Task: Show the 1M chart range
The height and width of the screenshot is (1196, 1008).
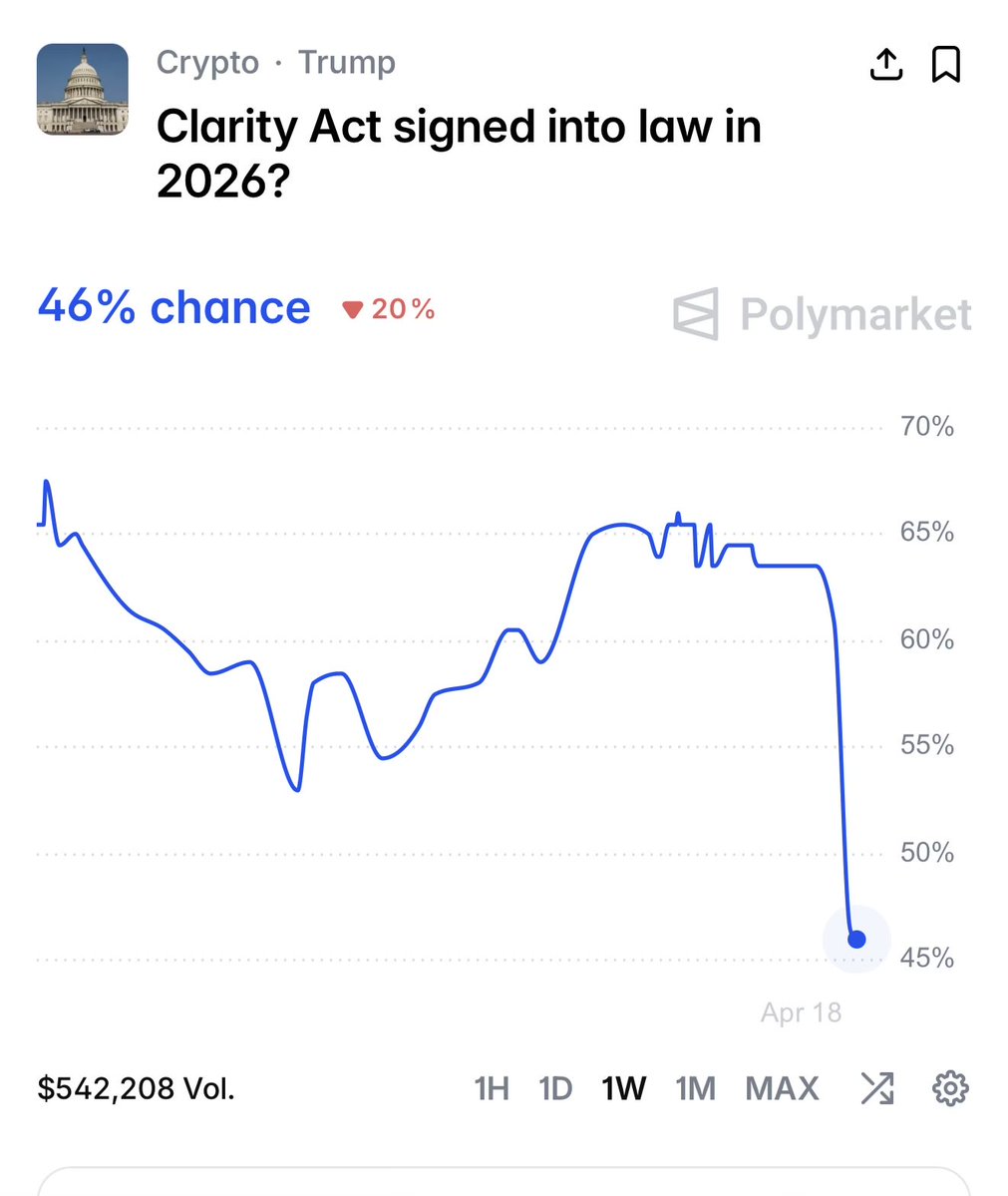Action: pyautogui.click(x=695, y=1087)
